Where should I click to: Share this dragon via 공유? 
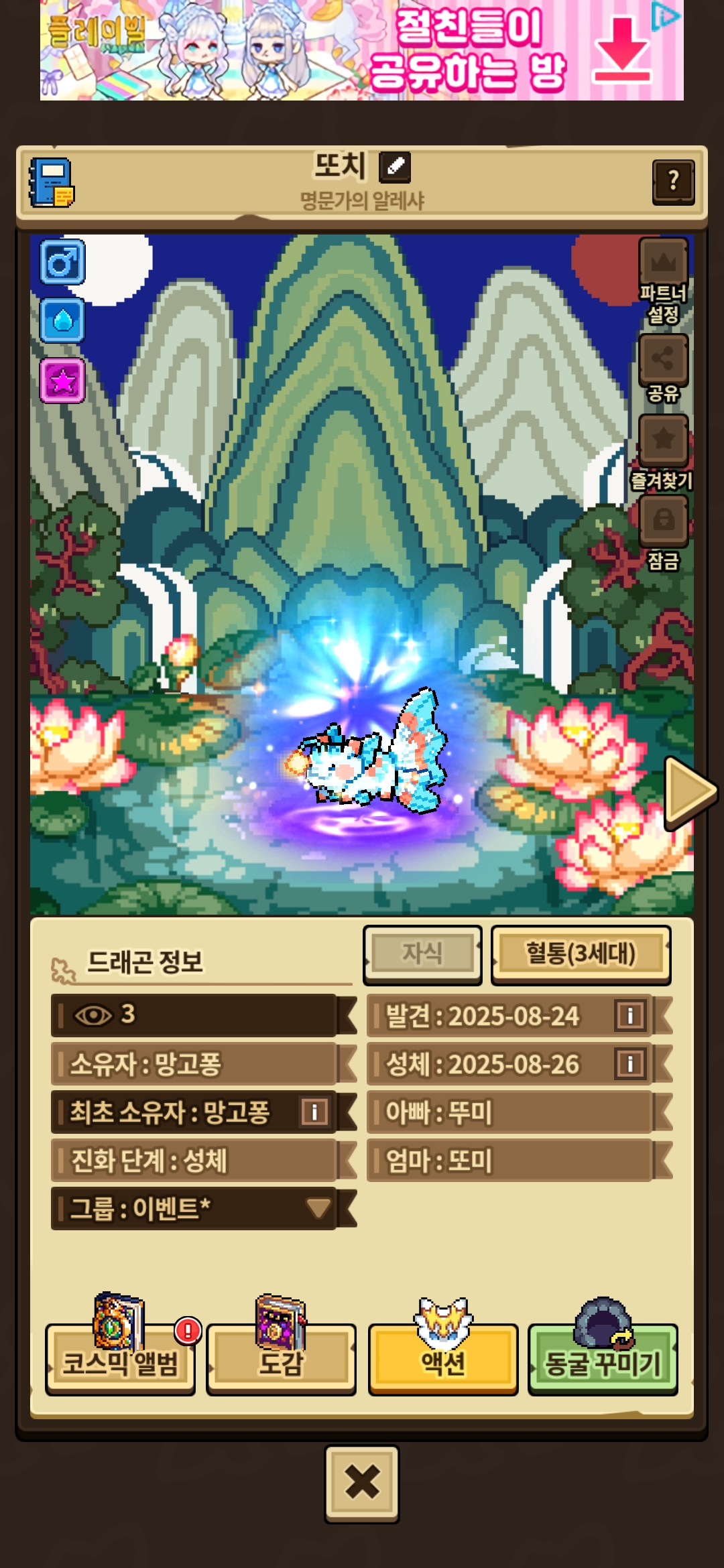click(x=663, y=360)
